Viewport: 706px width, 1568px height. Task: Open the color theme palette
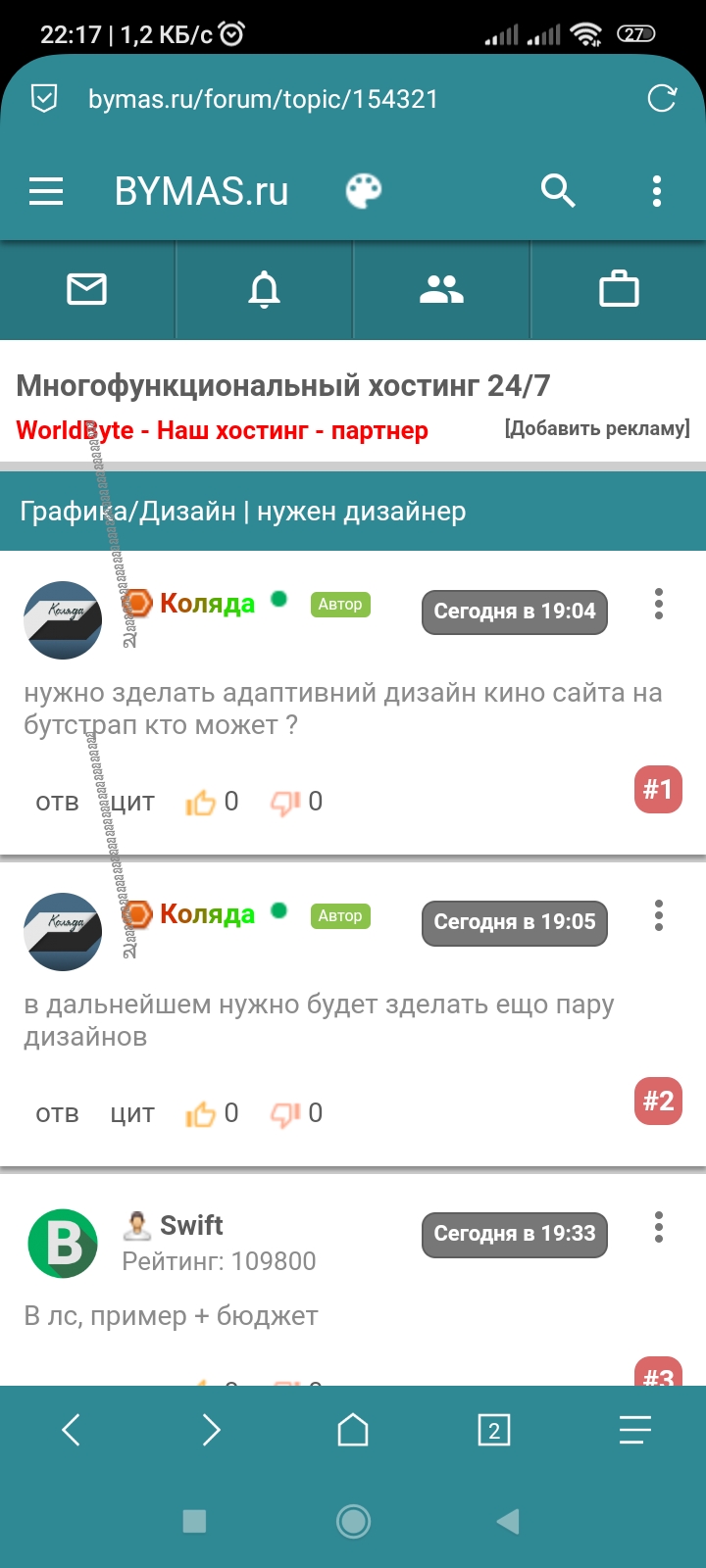[x=364, y=191]
